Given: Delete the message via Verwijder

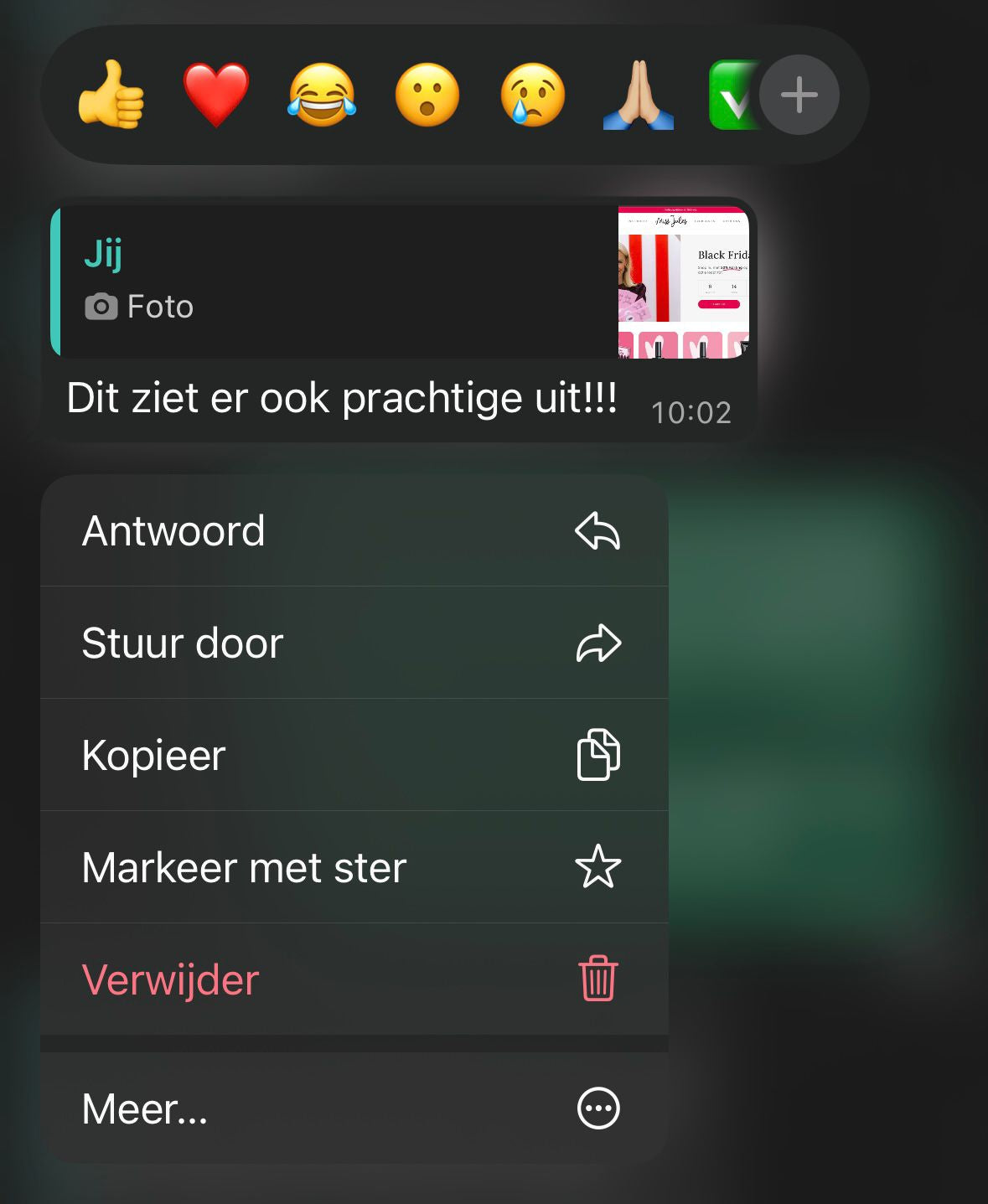Looking at the screenshot, I should coord(354,979).
